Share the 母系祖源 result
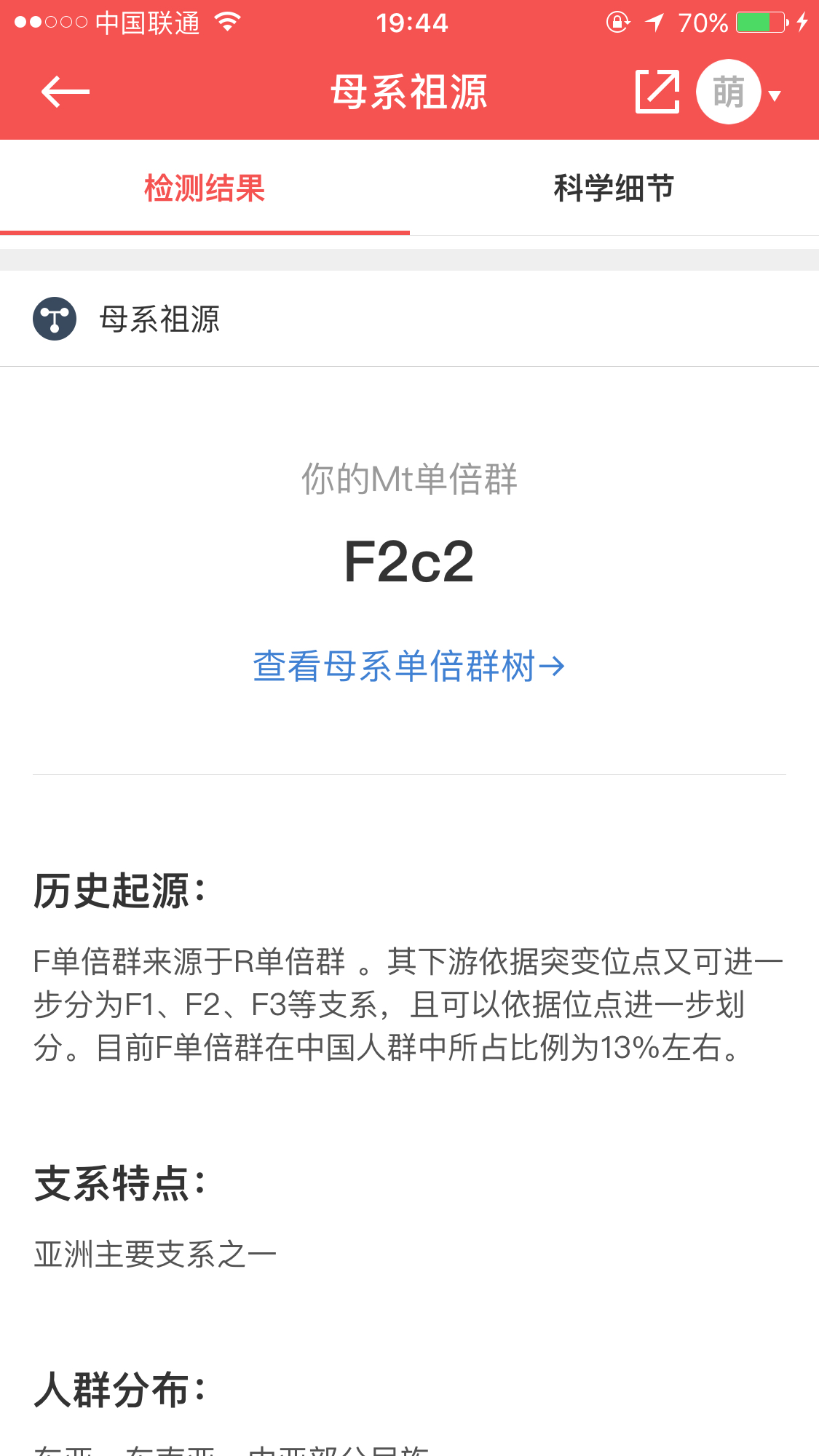Viewport: 819px width, 1456px height. 657,92
